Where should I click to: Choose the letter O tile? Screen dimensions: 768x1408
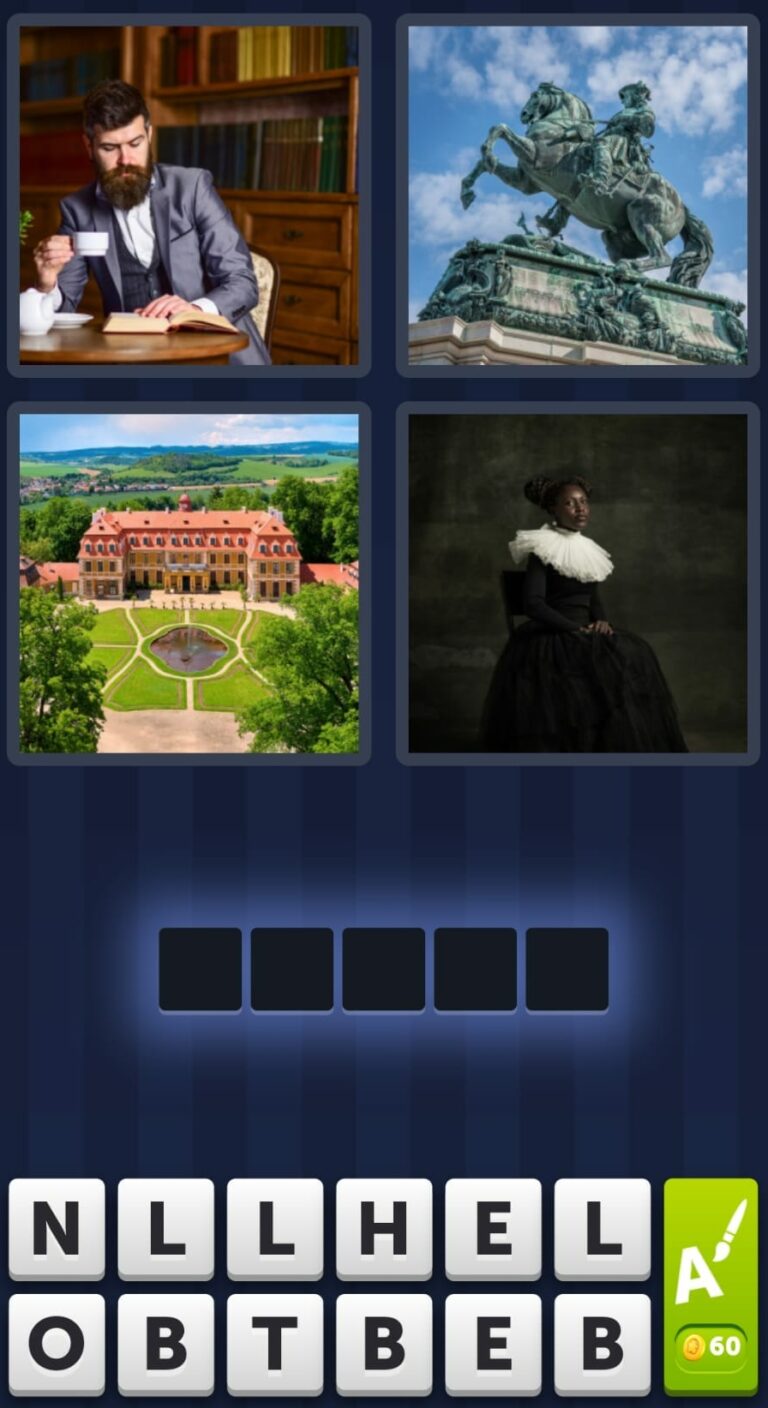coord(57,1344)
